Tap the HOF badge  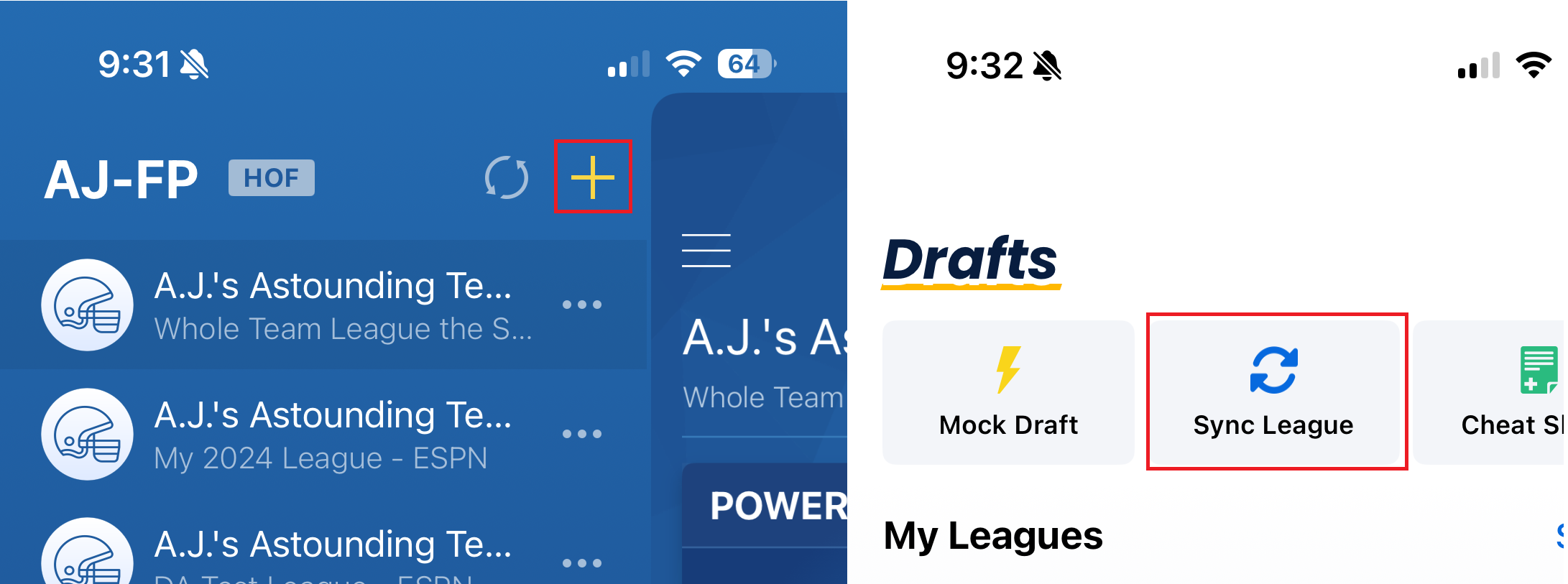click(271, 177)
